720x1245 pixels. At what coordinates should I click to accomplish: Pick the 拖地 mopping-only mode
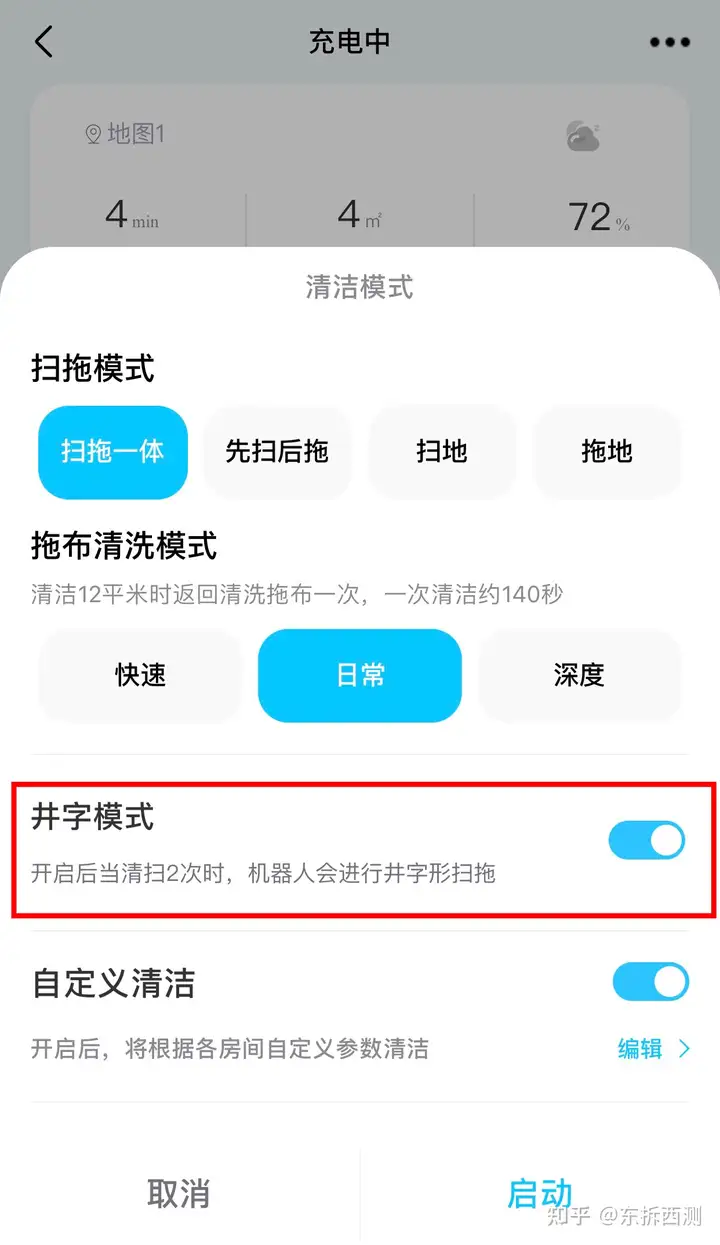pyautogui.click(x=607, y=452)
